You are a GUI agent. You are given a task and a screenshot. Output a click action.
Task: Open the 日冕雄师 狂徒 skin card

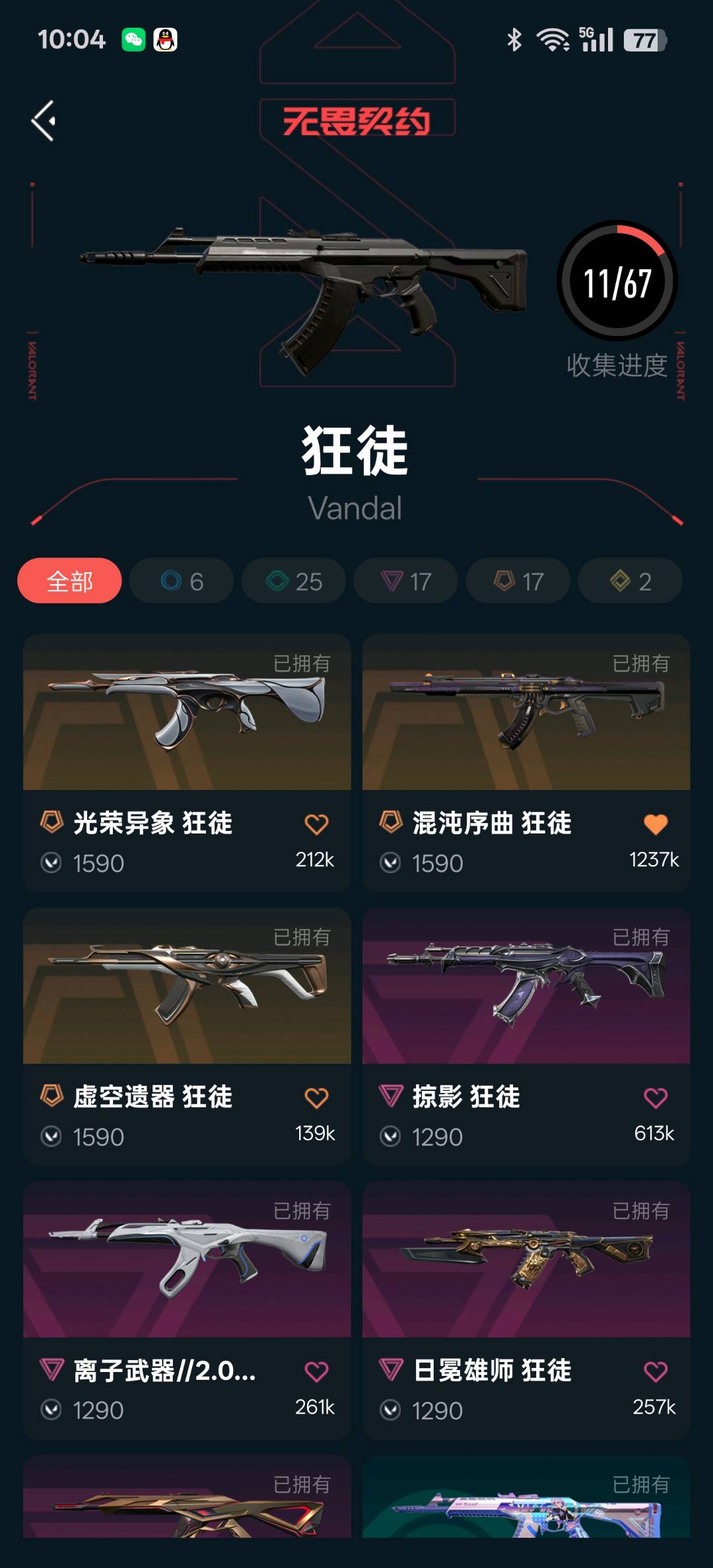point(526,1260)
